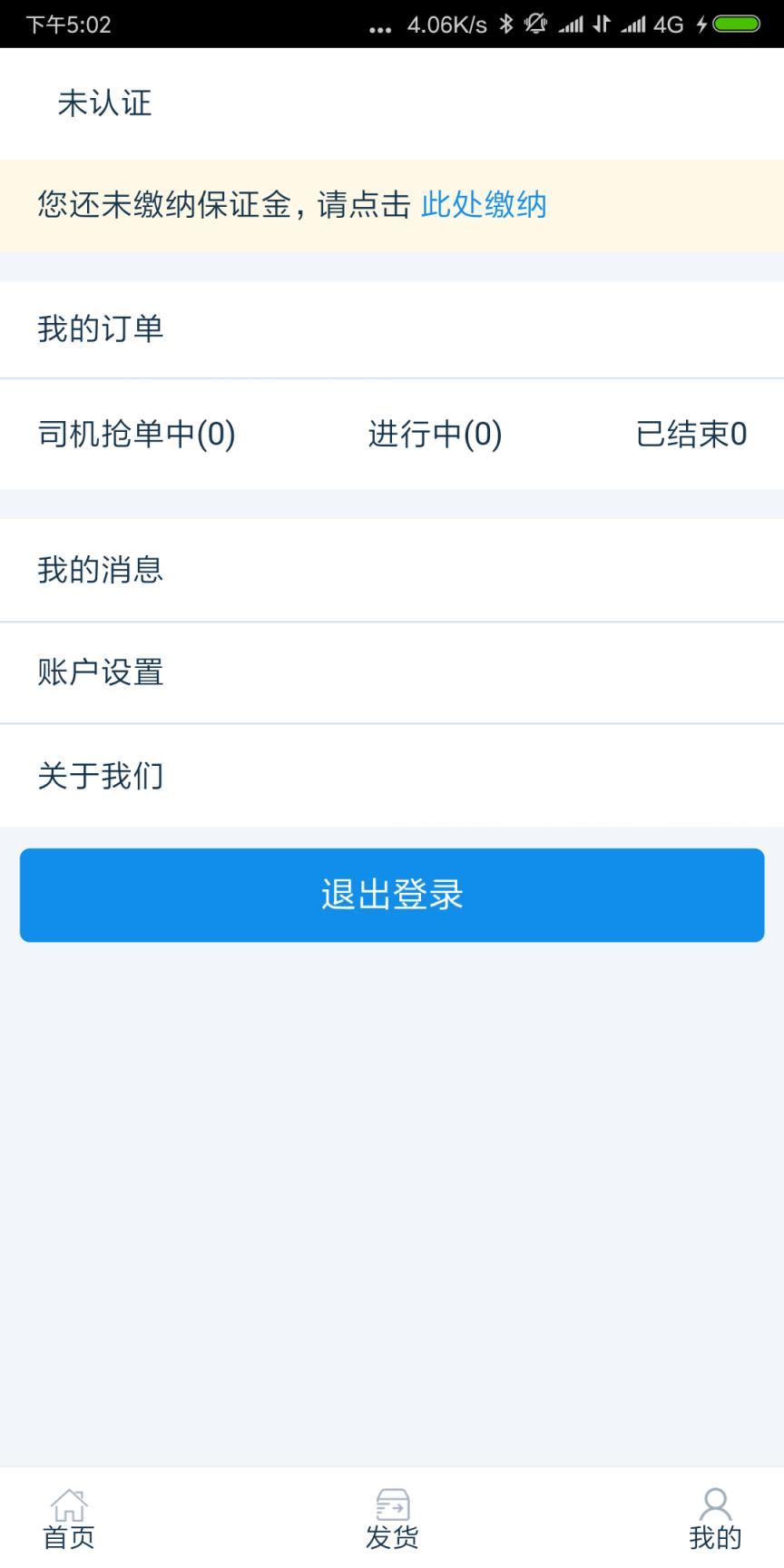Open 关于我们 about page
This screenshot has width=784, height=1568.
pos(100,777)
